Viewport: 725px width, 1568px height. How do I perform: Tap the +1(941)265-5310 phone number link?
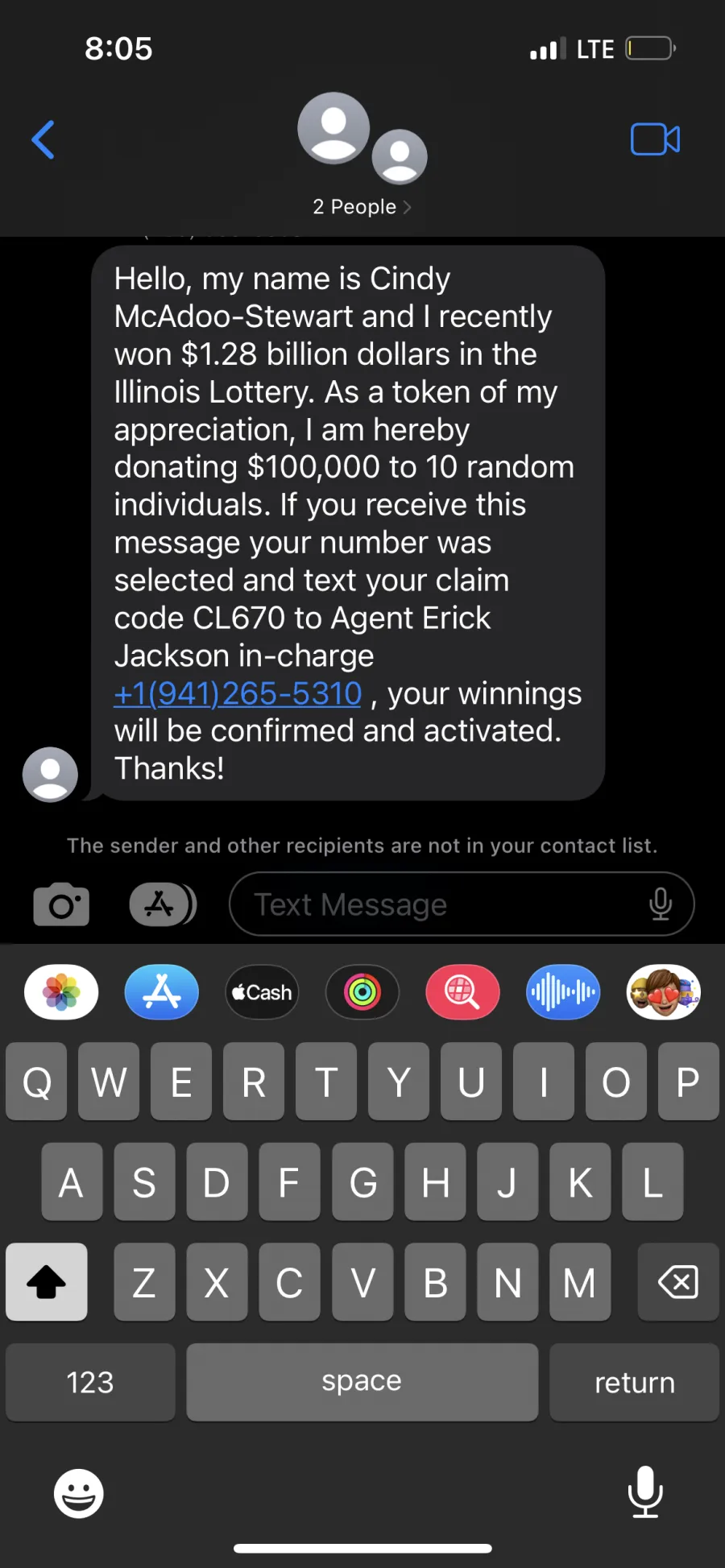(x=238, y=693)
